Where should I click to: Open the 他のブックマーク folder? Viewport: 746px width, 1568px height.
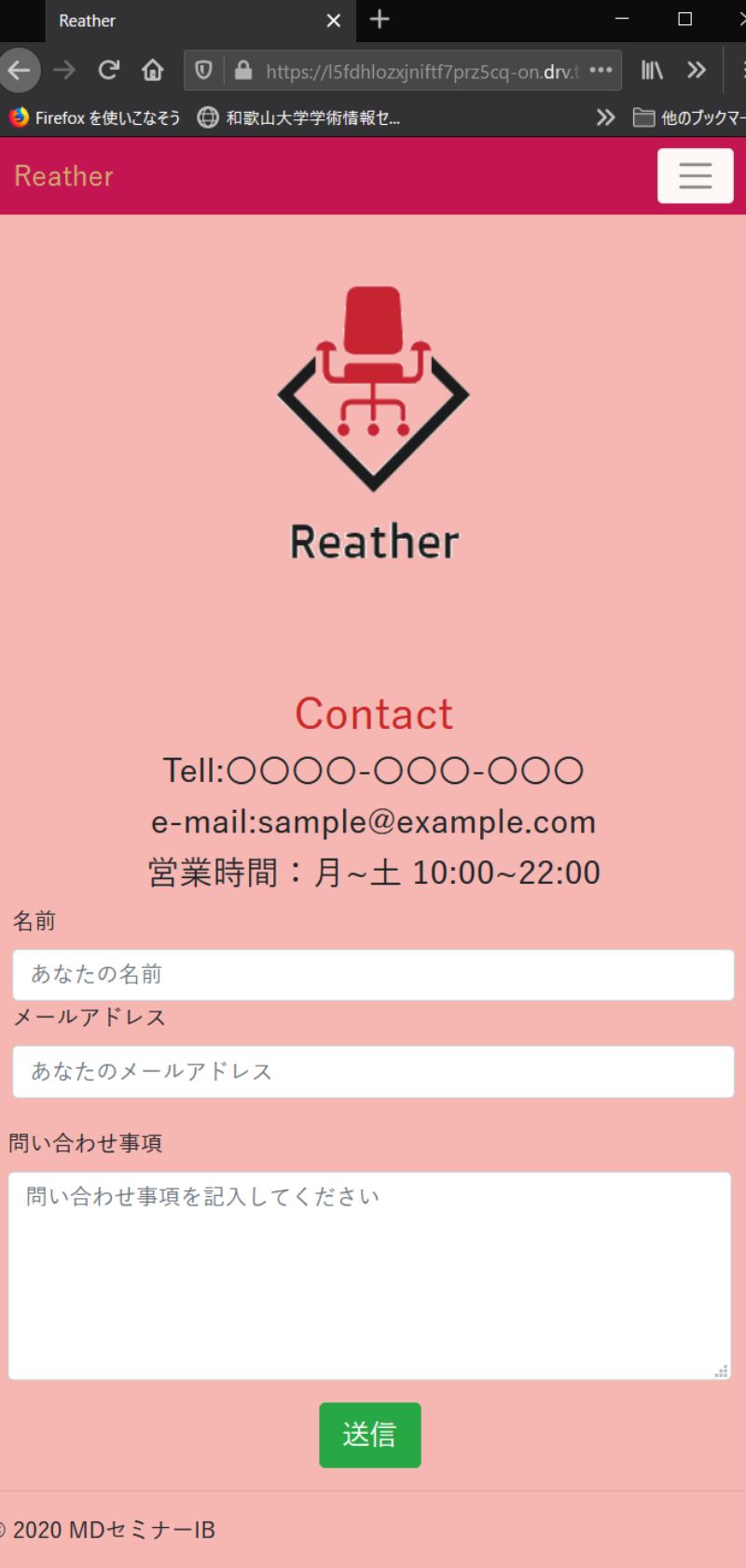690,117
